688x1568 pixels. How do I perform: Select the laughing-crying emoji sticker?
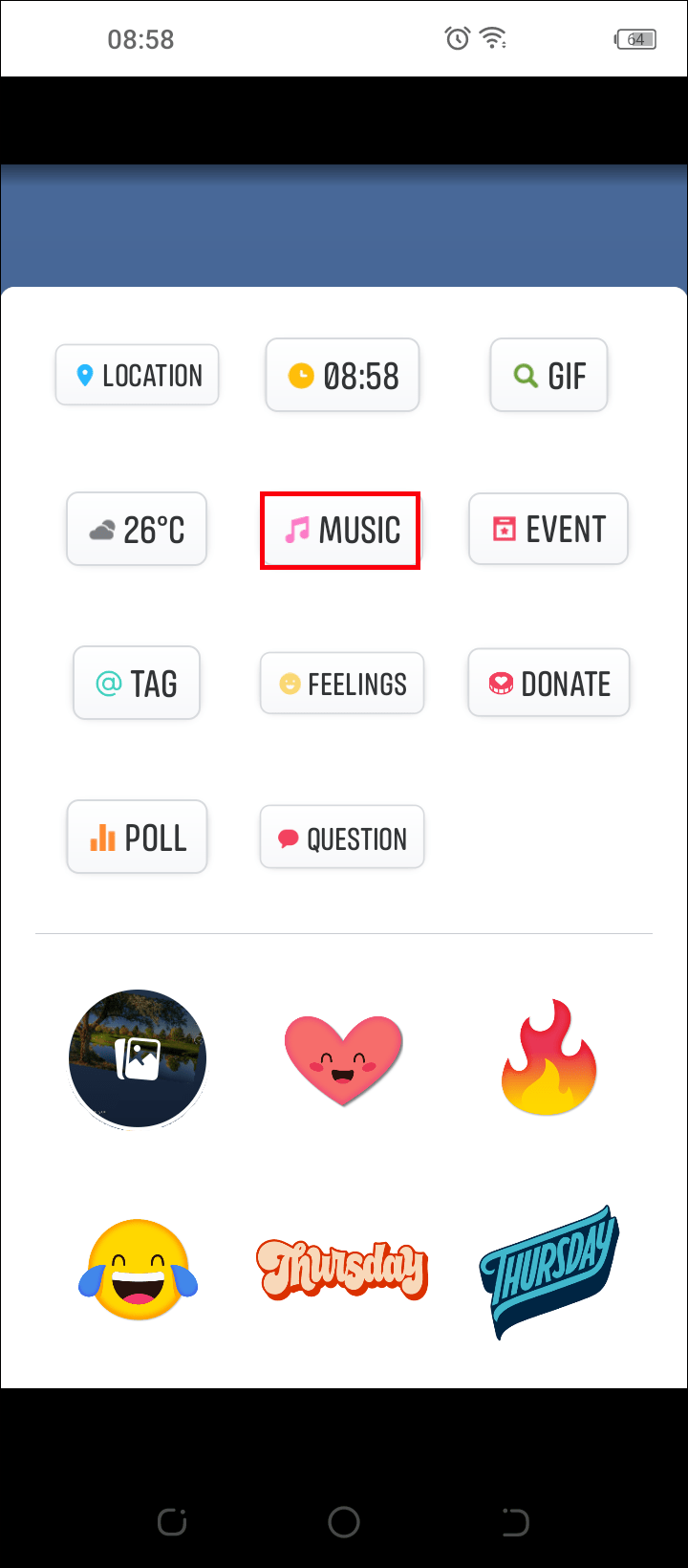138,1269
